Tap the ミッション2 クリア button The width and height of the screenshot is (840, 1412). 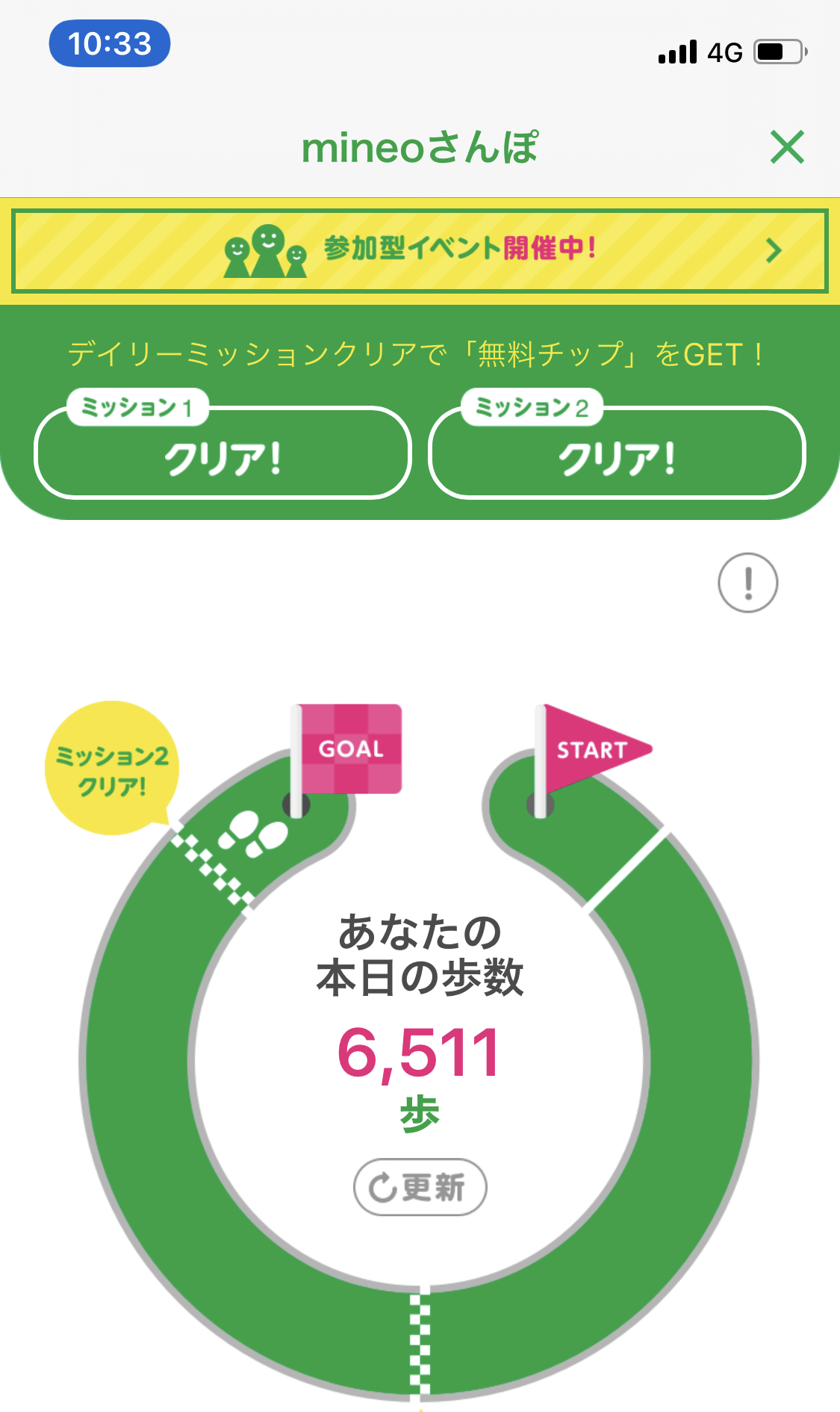coord(617,453)
